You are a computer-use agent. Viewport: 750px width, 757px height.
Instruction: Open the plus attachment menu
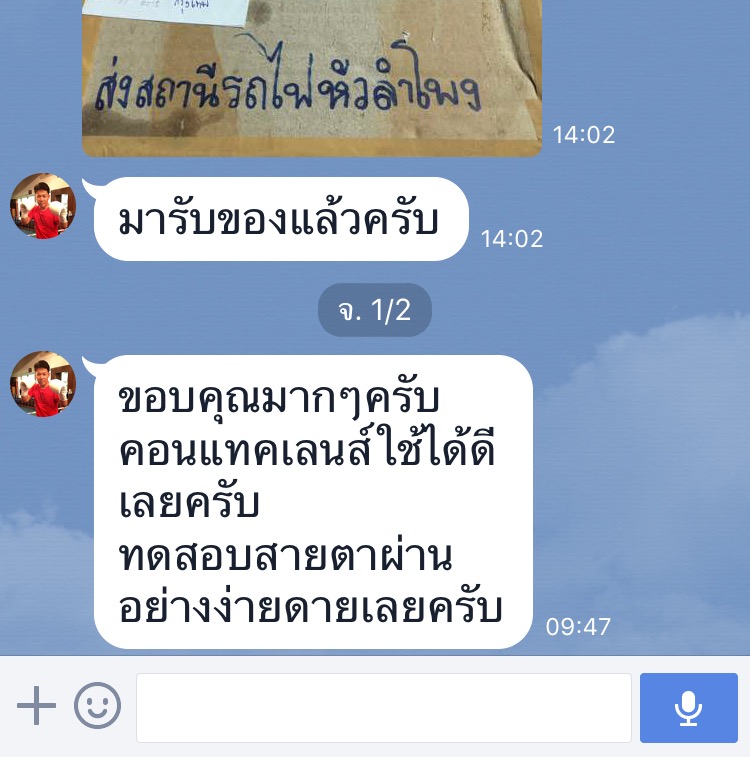37,707
